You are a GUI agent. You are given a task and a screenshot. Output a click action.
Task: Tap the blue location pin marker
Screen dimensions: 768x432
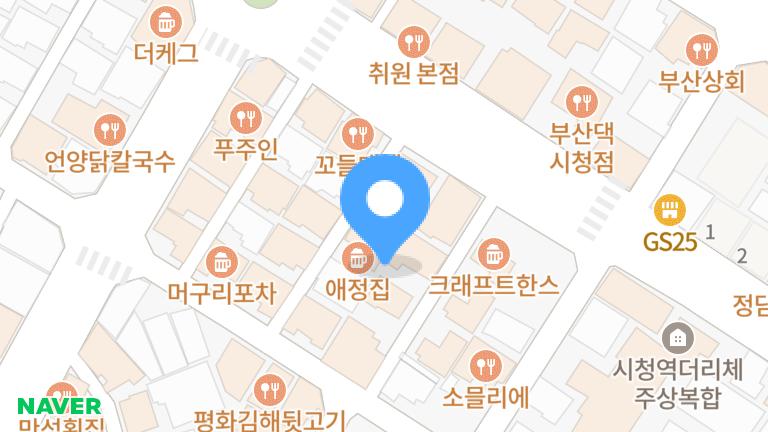[x=385, y=203]
